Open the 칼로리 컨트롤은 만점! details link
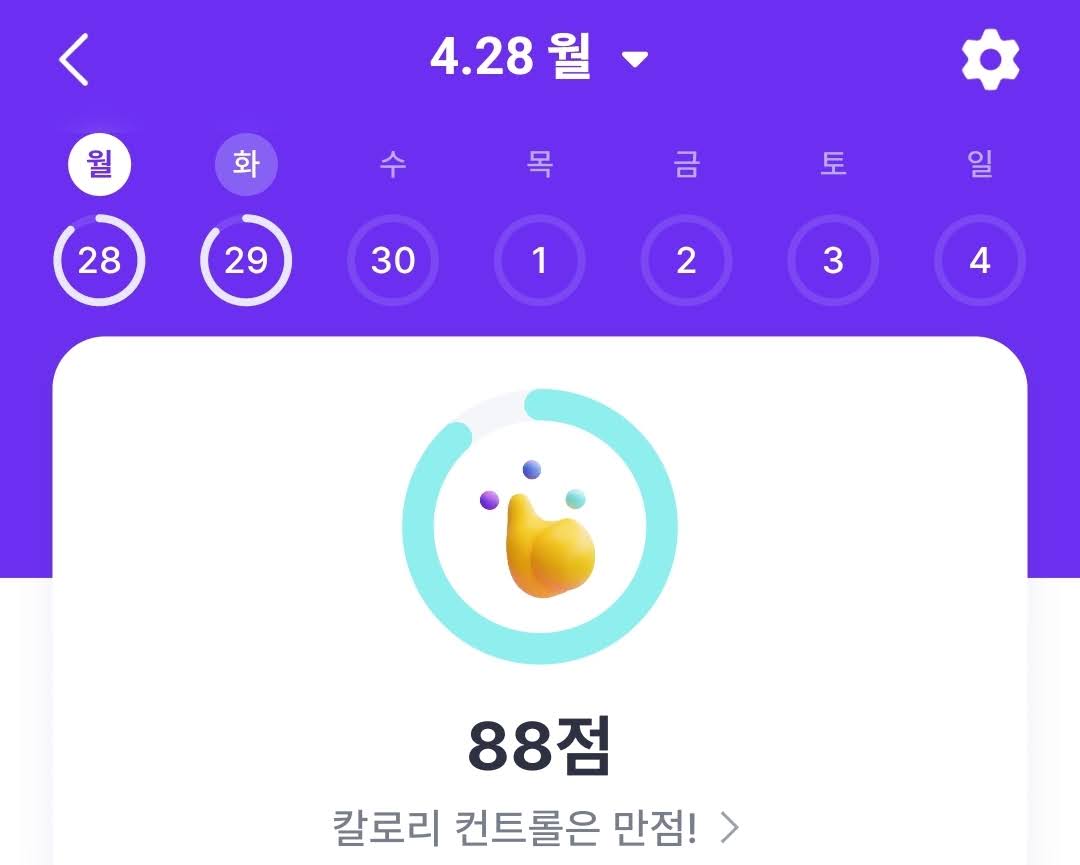Image resolution: width=1080 pixels, height=865 pixels. click(537, 827)
